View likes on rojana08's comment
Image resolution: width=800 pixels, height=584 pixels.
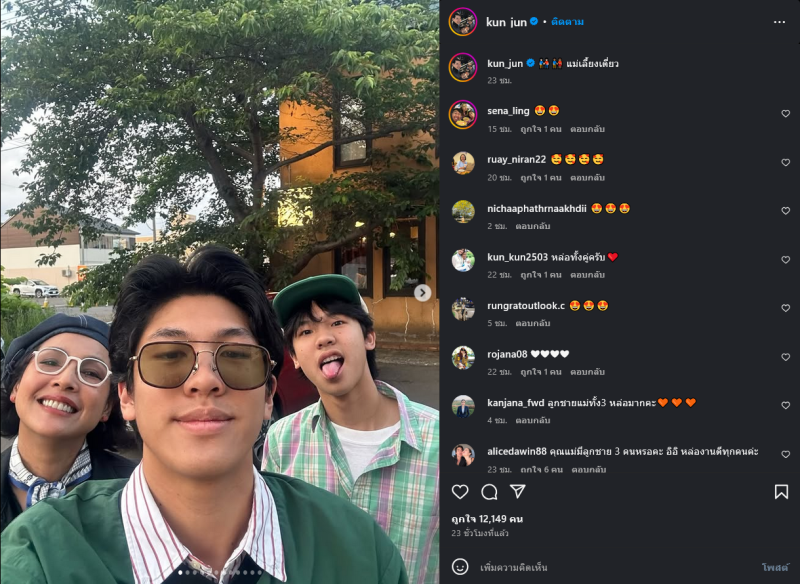click(x=541, y=372)
